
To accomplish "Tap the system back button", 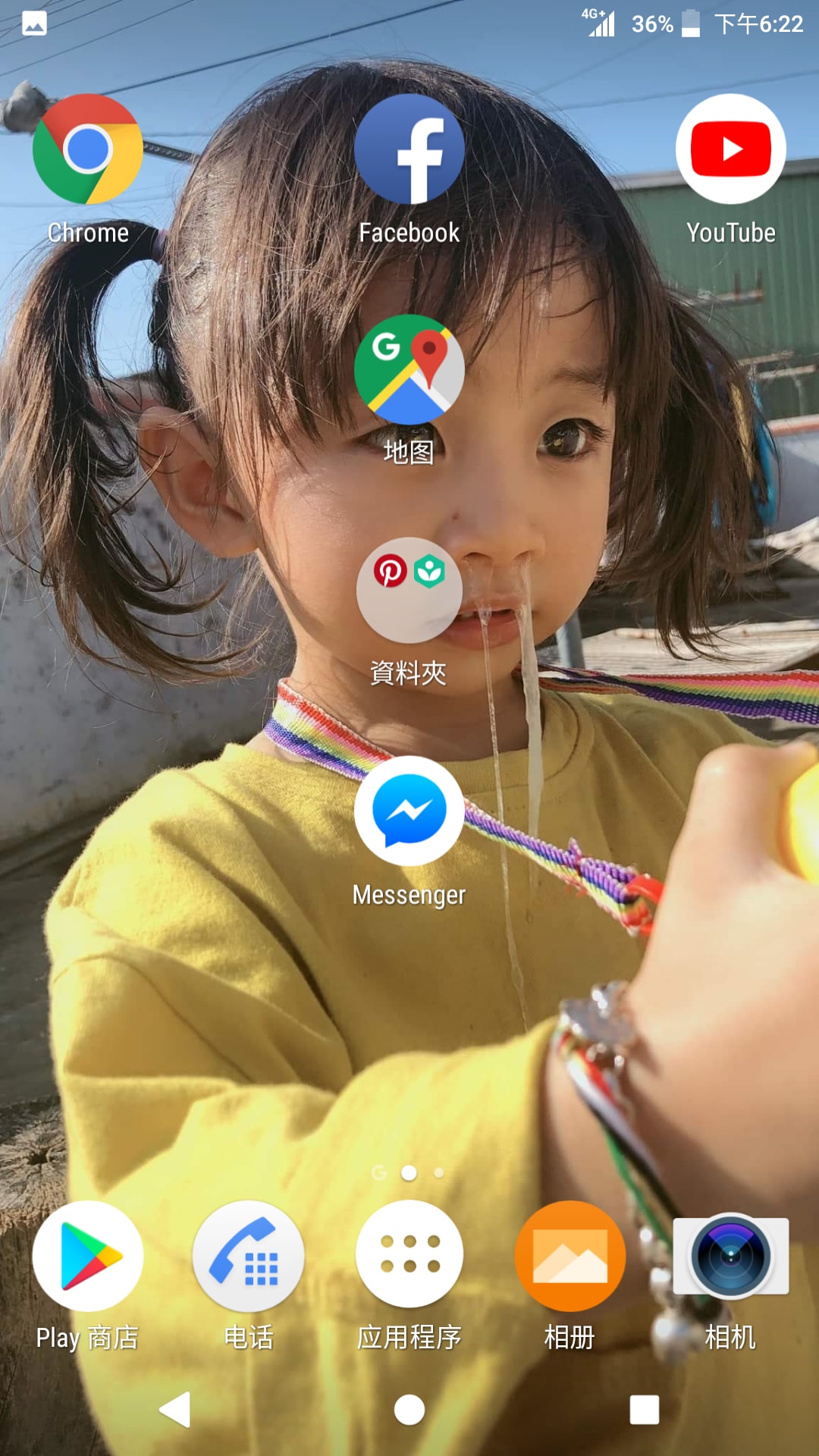I will 175,1410.
